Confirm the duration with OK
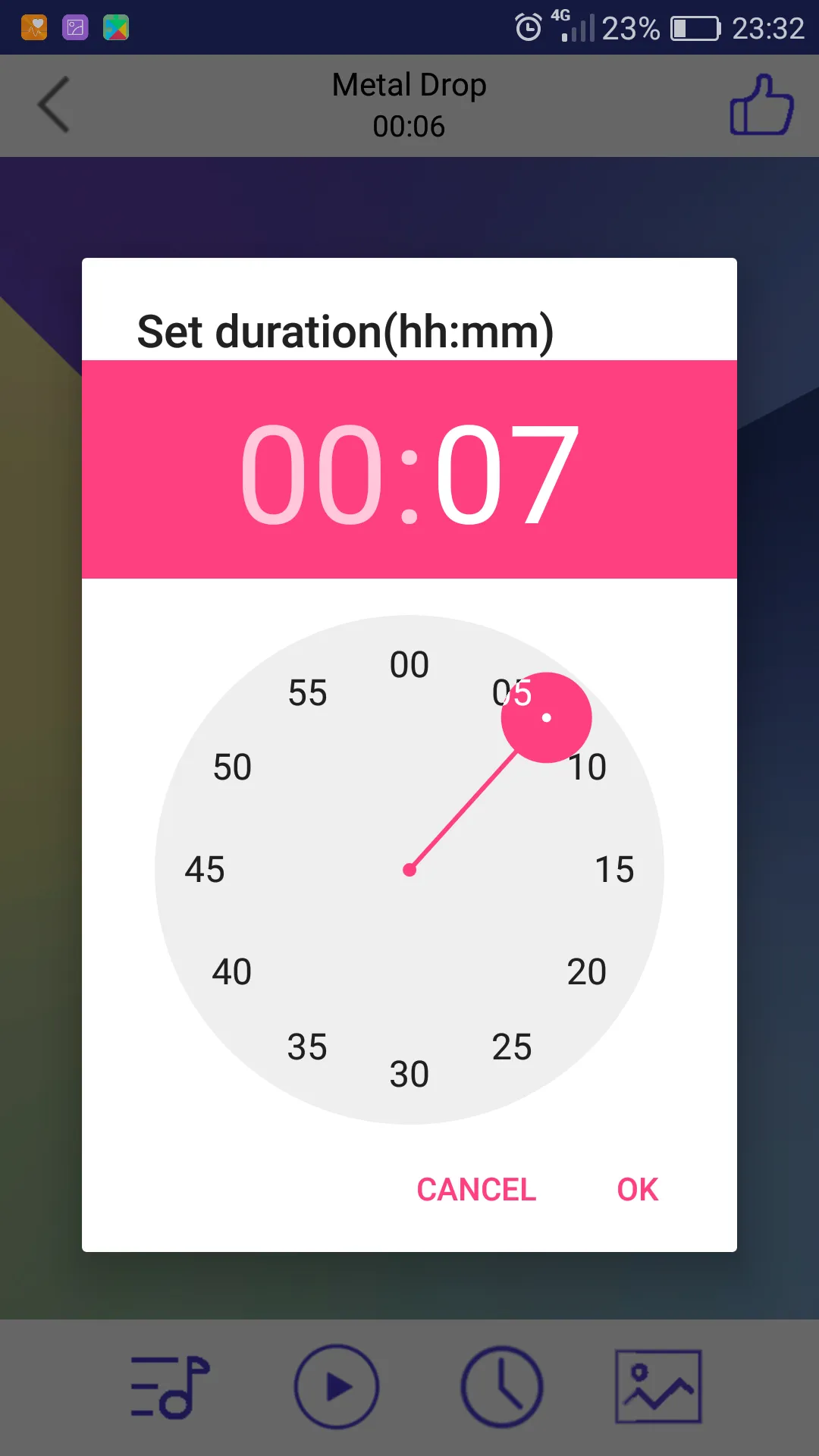Image resolution: width=819 pixels, height=1456 pixels. [x=637, y=1189]
